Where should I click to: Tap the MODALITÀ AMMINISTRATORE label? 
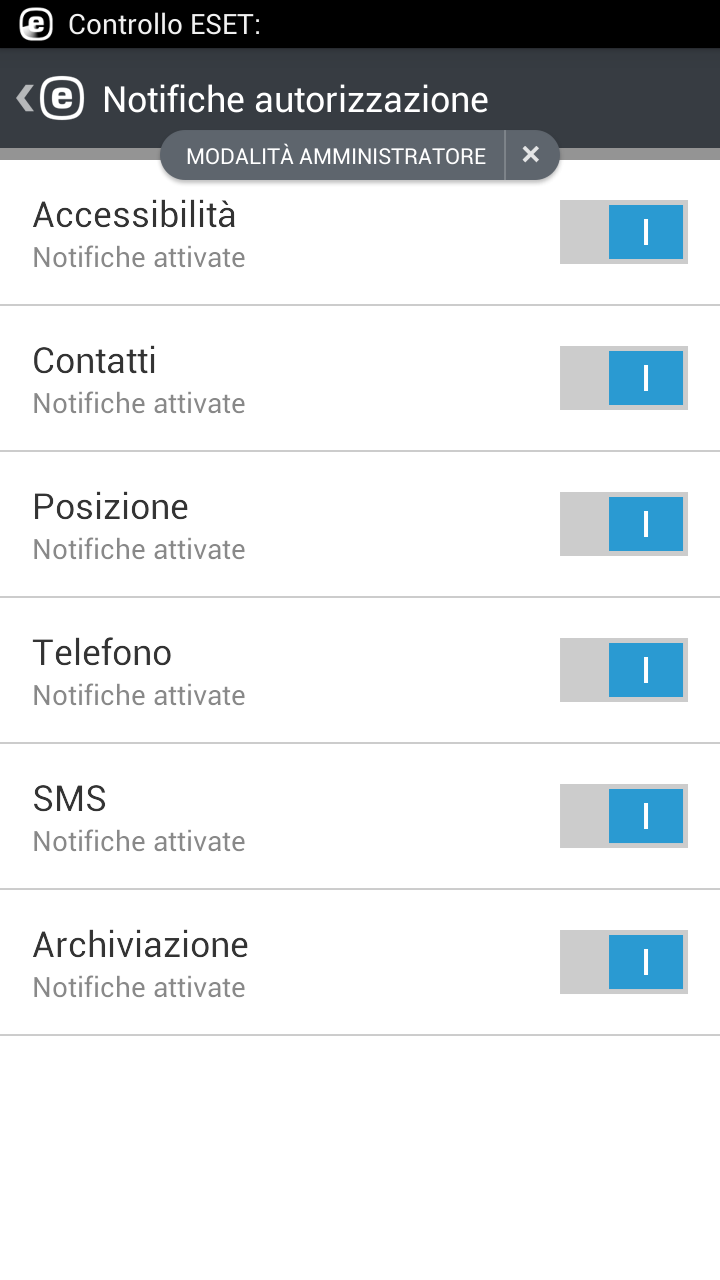click(332, 155)
